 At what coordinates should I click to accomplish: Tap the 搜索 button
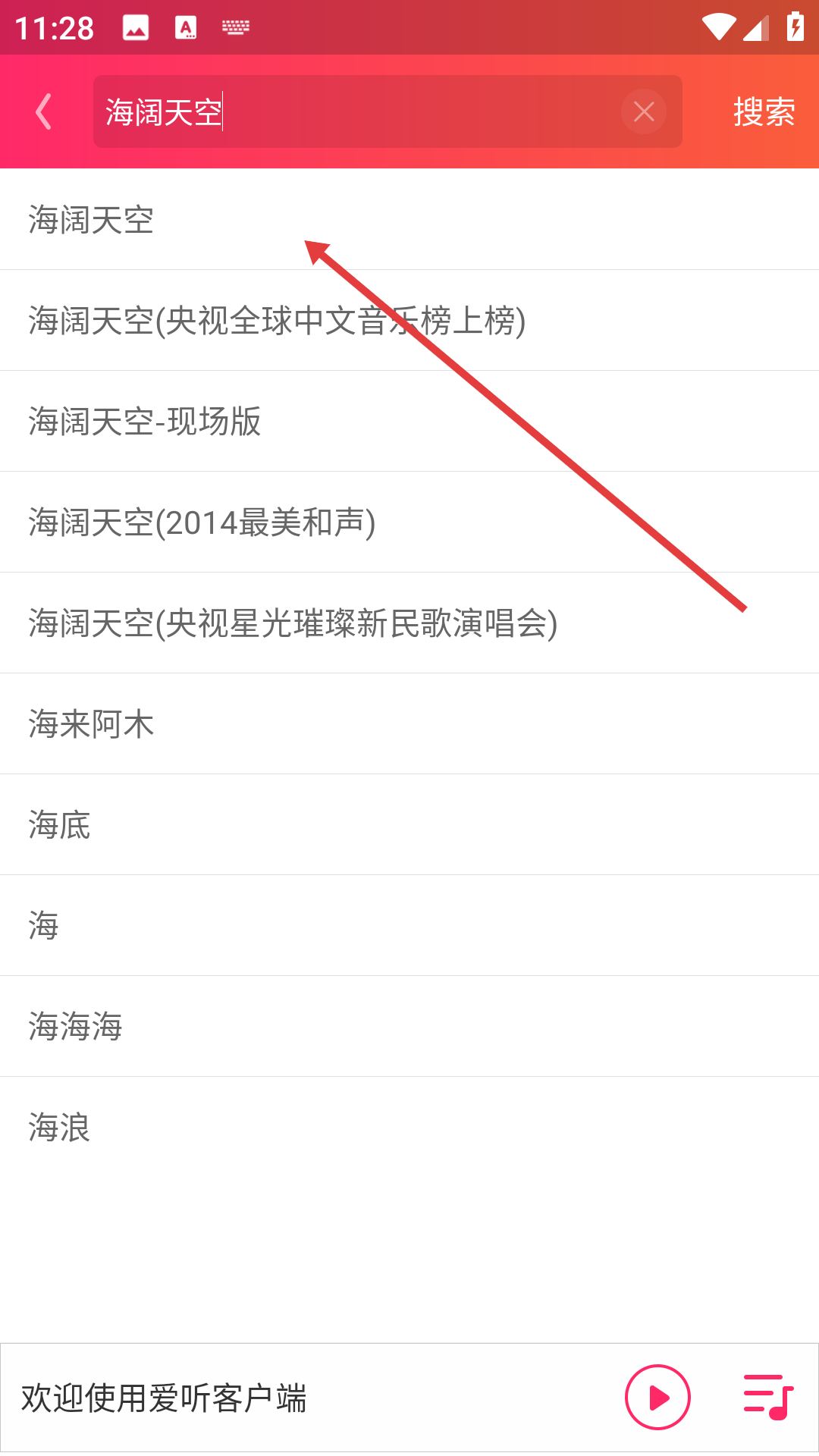pos(763,112)
